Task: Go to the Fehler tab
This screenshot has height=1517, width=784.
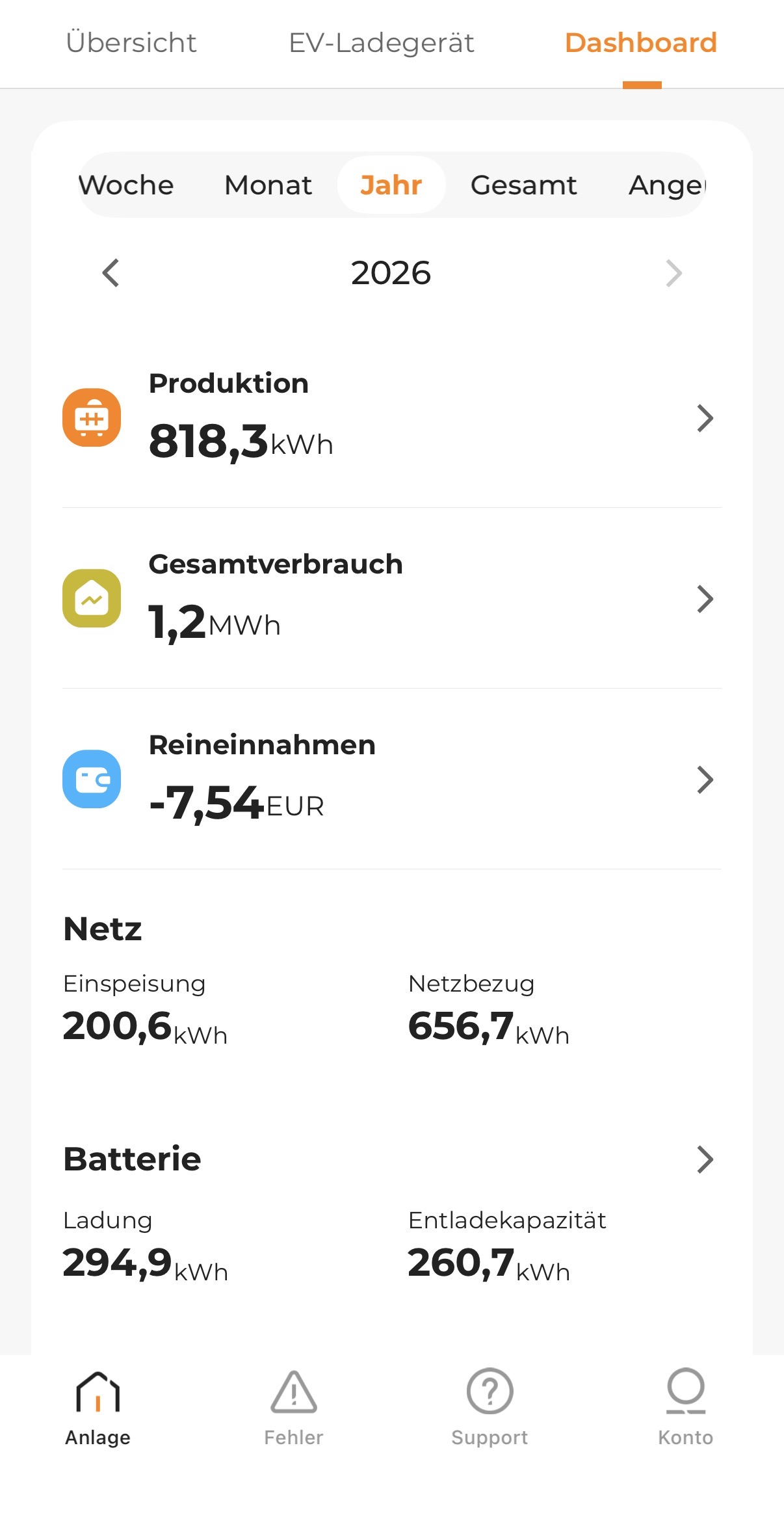Action: pyautogui.click(x=294, y=1408)
